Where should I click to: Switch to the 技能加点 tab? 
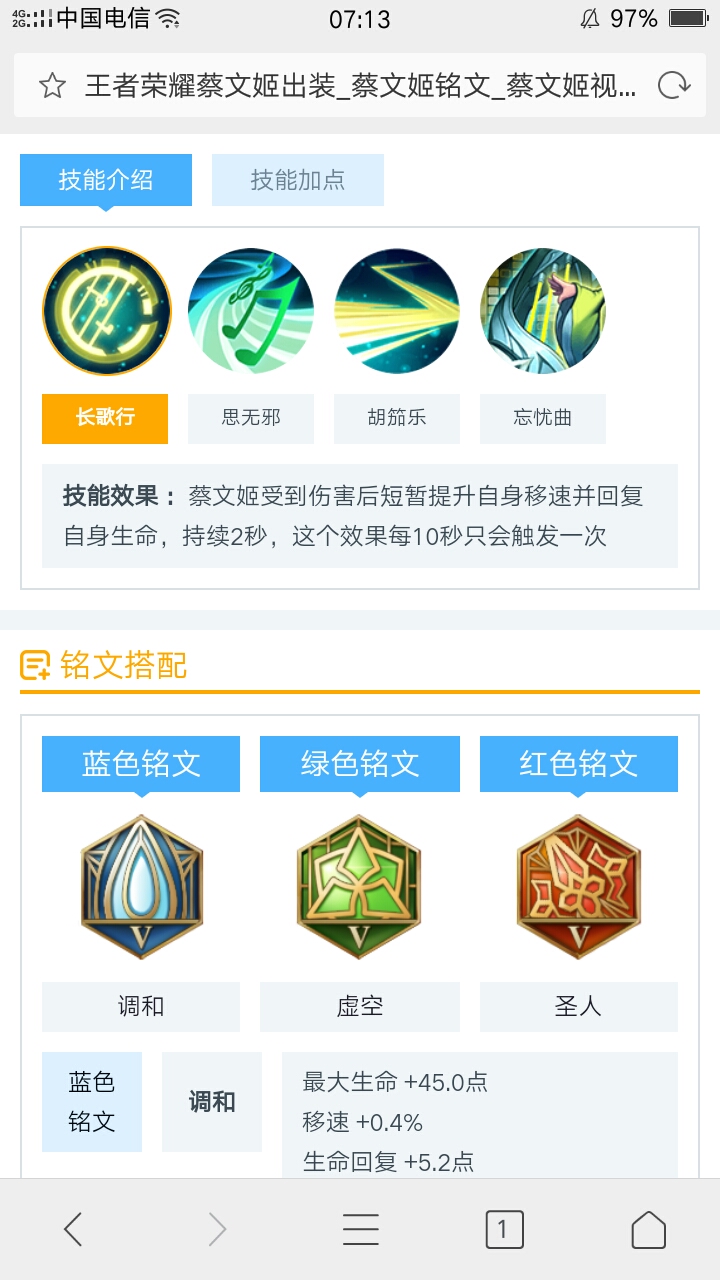297,180
